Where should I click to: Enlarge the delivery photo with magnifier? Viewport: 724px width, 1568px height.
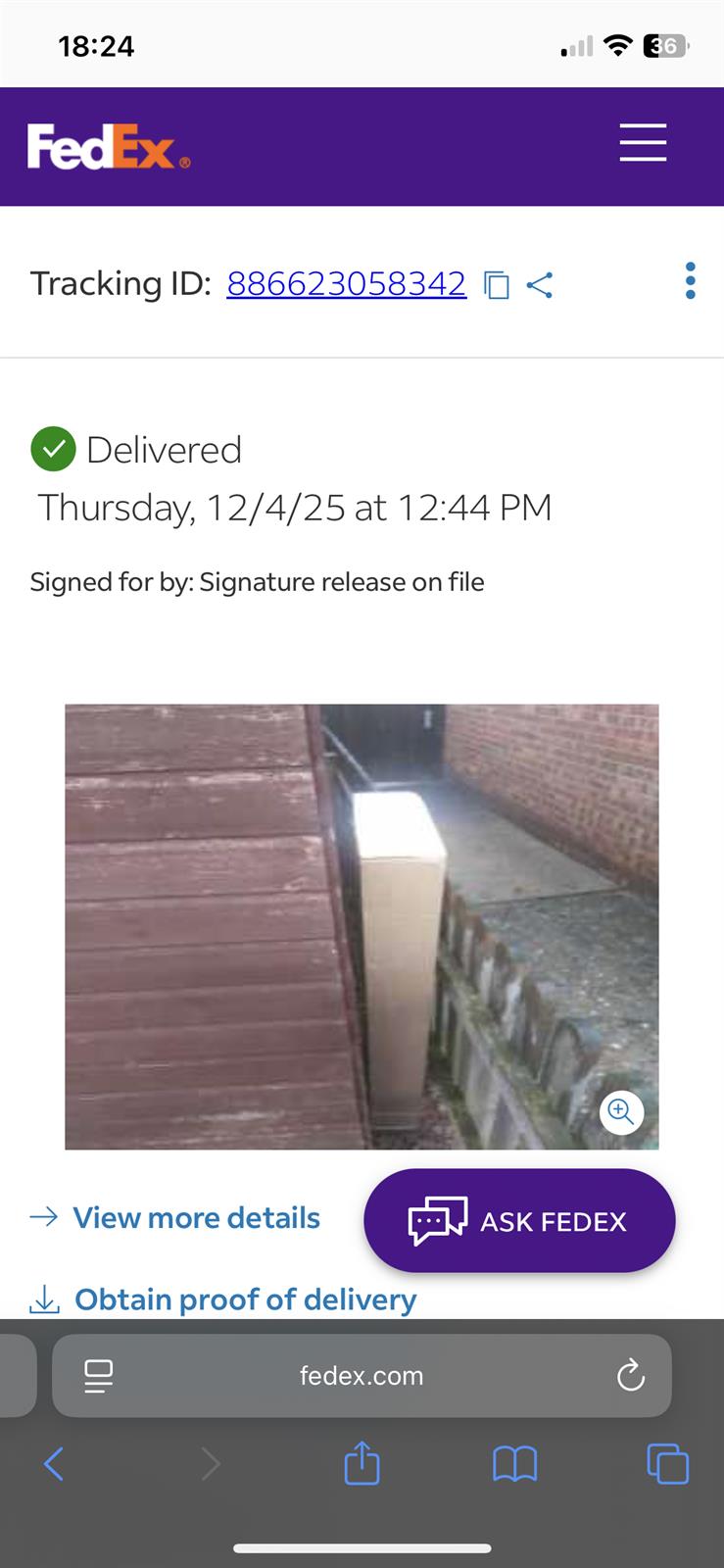click(621, 1111)
